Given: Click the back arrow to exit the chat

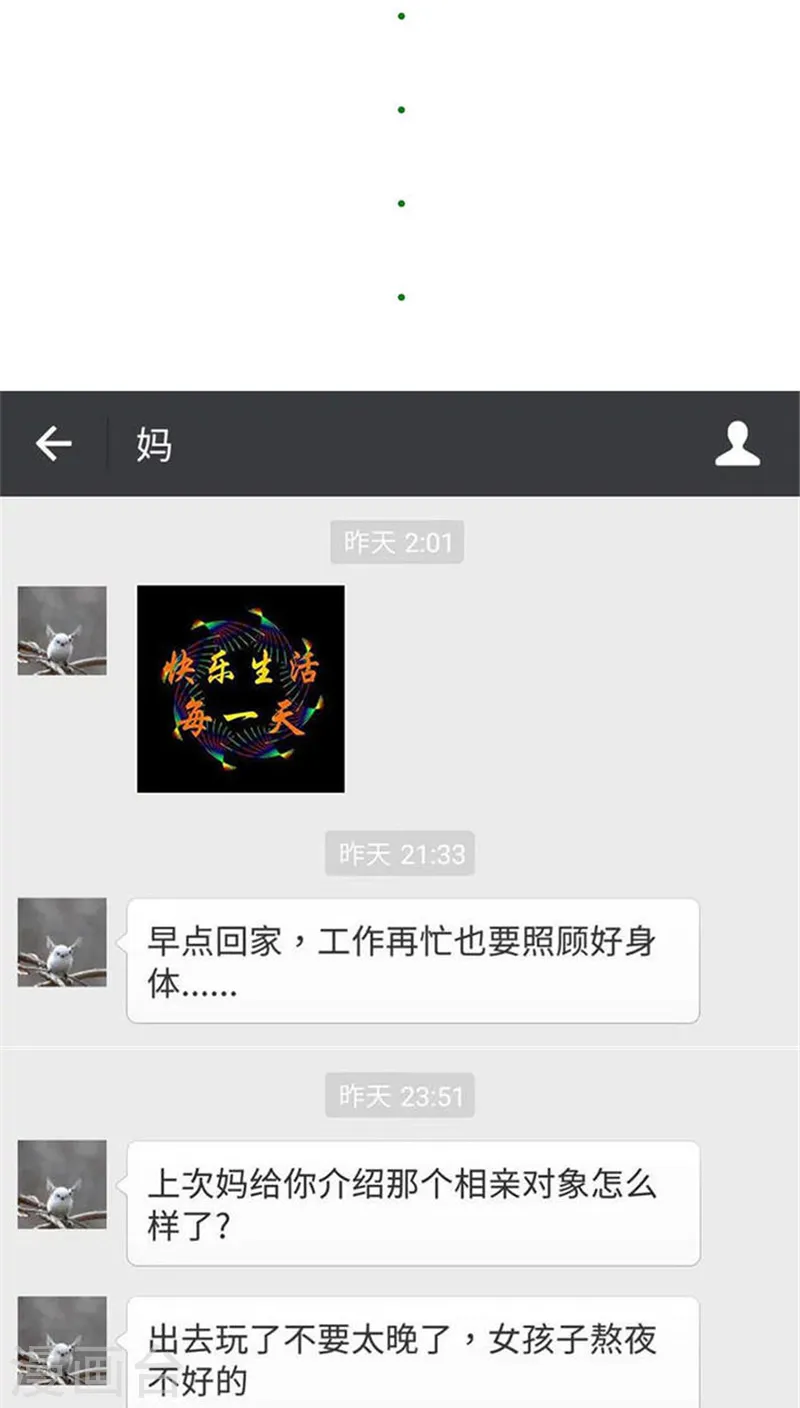Looking at the screenshot, I should pos(54,443).
